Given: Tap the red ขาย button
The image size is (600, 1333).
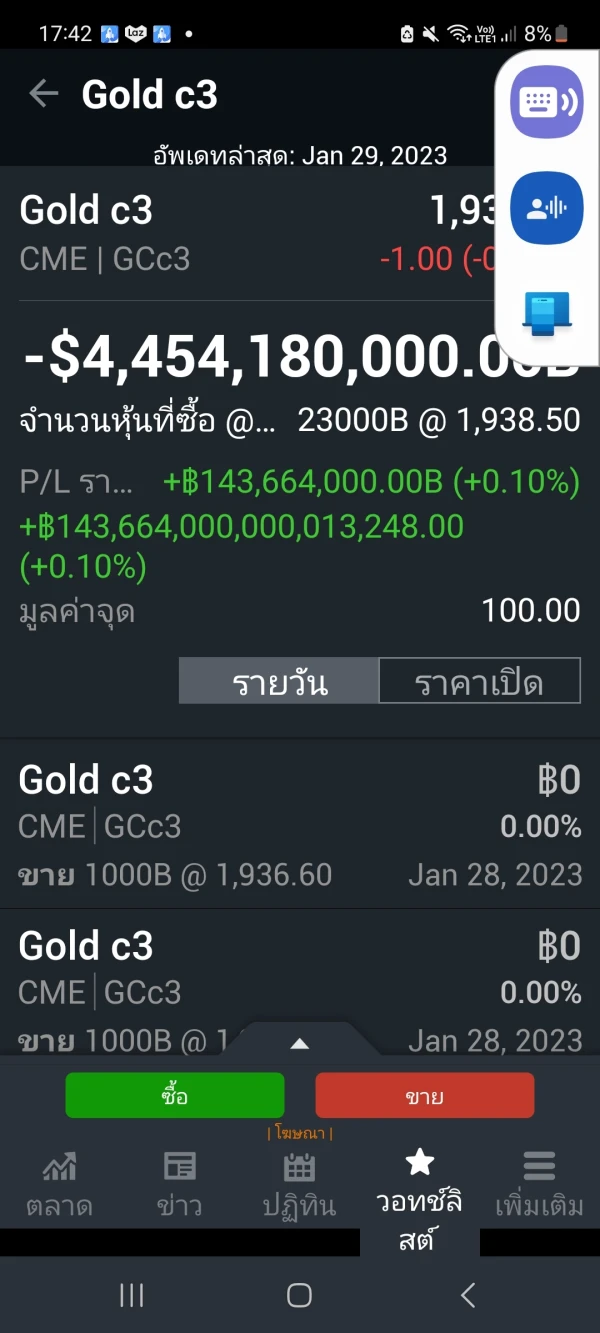Looking at the screenshot, I should (x=425, y=1095).
